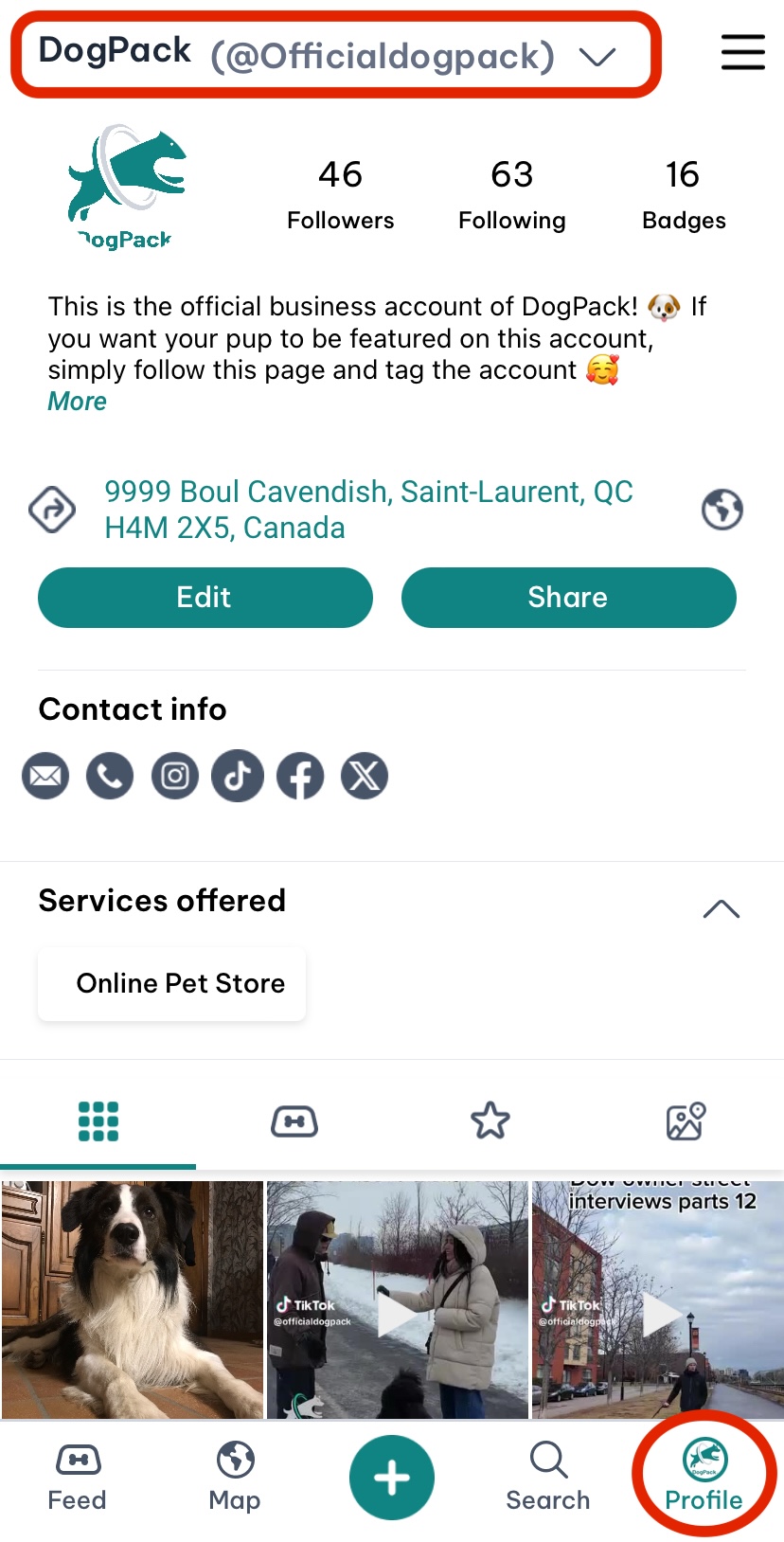Open the hamburger menu
Screen dimensions: 784x1542
(x=742, y=53)
